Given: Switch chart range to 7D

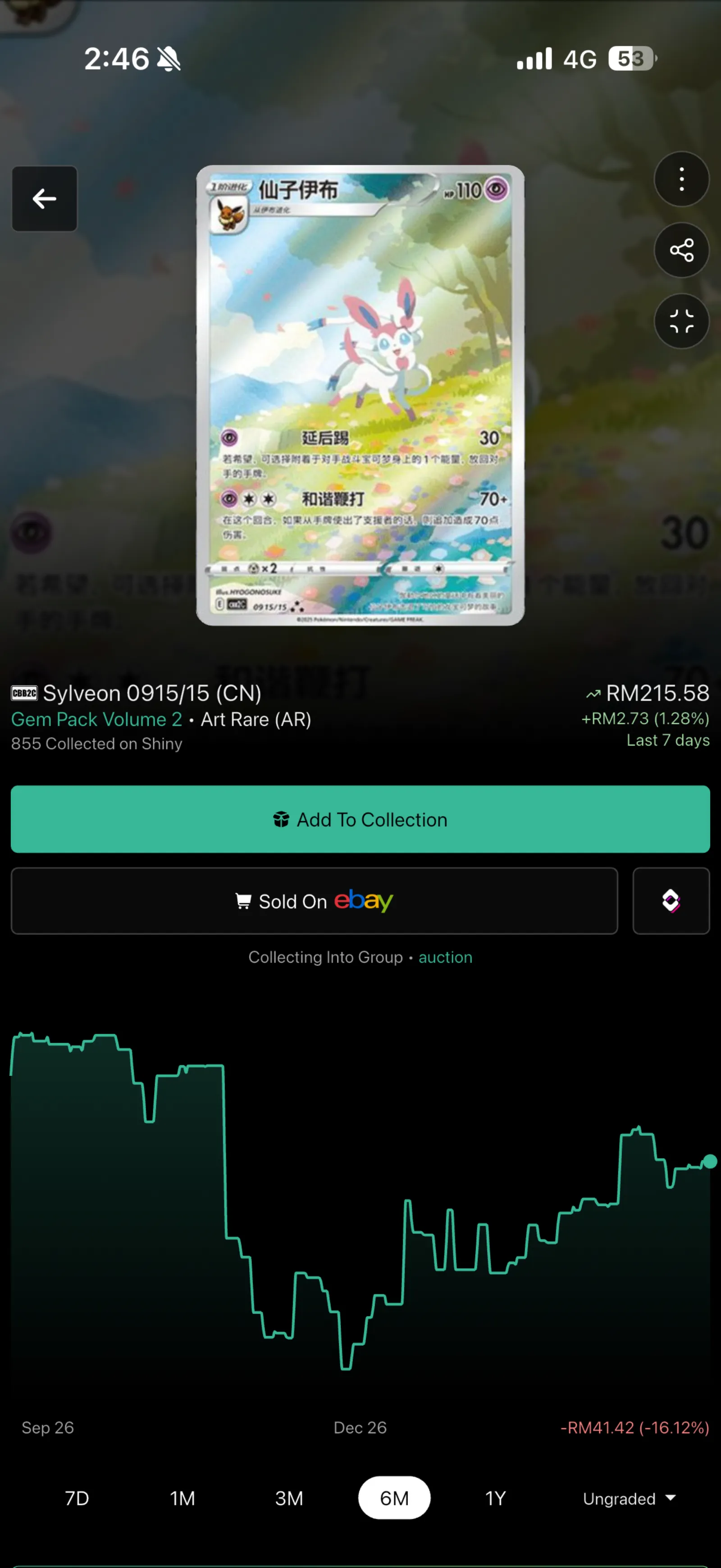Looking at the screenshot, I should click(77, 1498).
